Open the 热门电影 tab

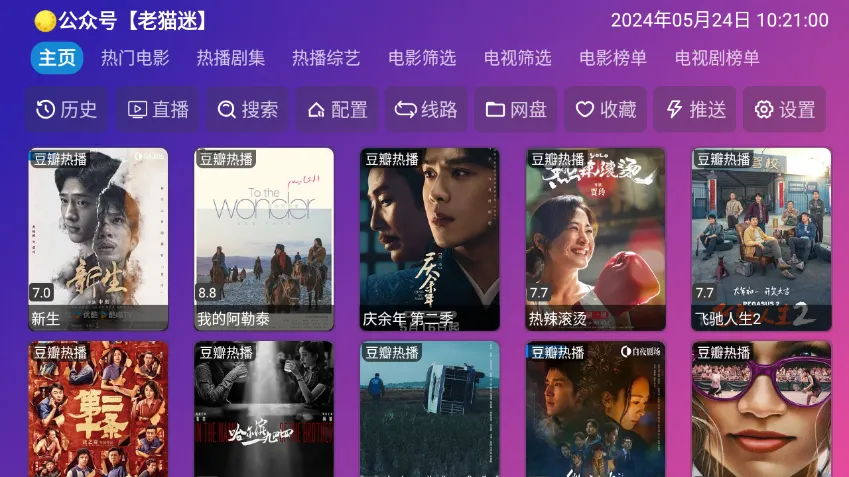click(x=135, y=58)
